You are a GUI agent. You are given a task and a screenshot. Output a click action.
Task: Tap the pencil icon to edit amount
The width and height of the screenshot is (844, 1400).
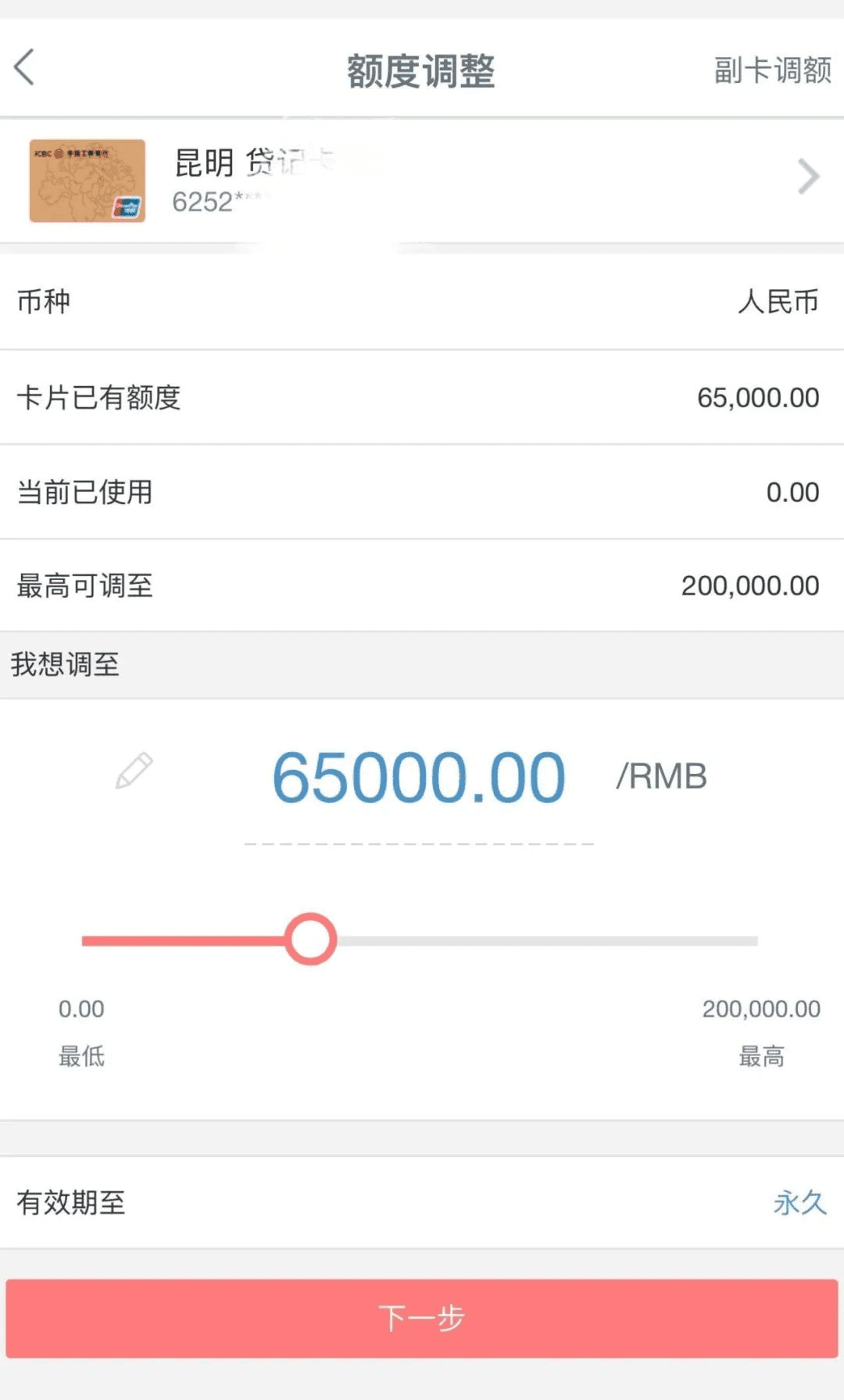[134, 771]
